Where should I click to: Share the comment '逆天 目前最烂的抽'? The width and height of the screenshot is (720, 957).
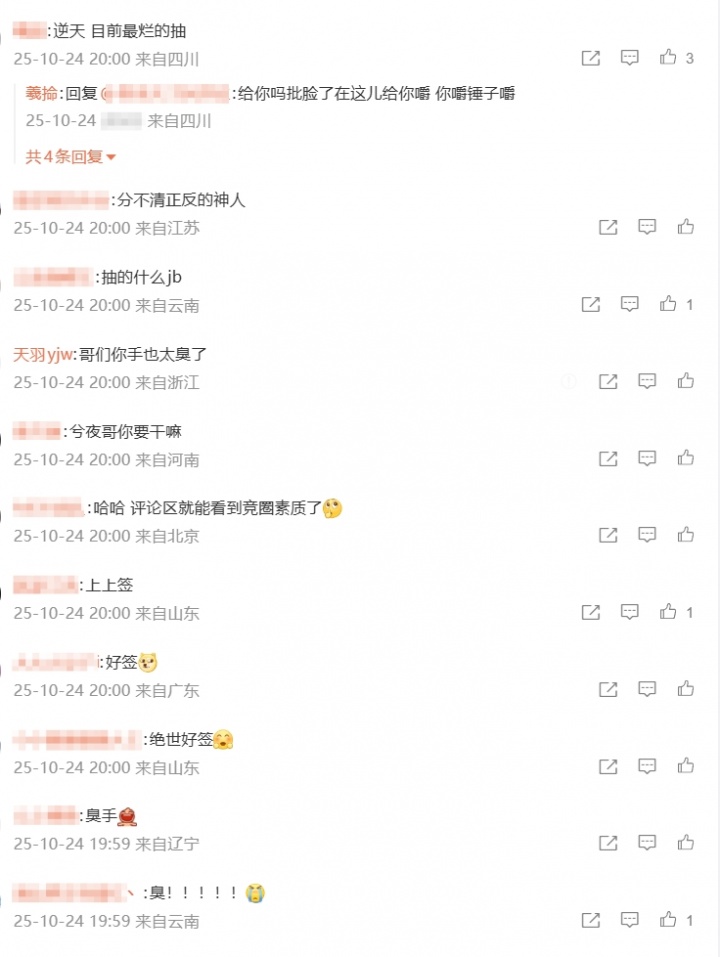pyautogui.click(x=591, y=58)
